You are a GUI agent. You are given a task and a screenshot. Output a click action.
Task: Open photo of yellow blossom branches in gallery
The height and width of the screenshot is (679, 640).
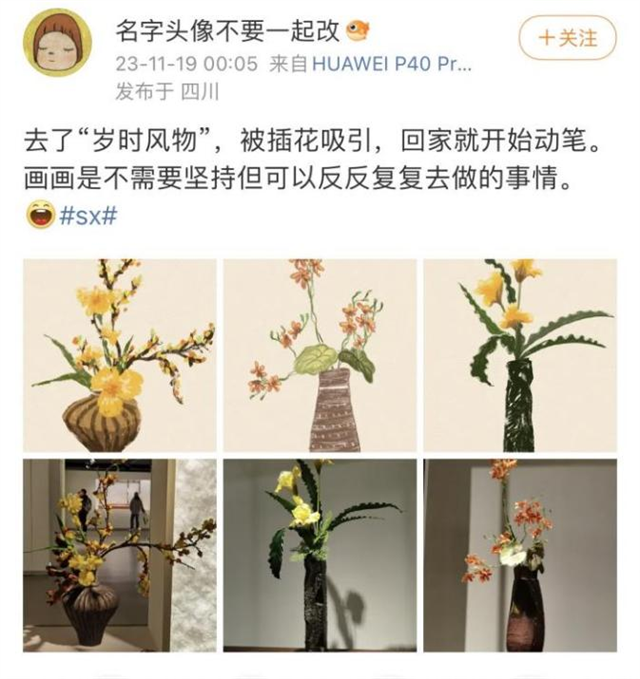point(120,555)
